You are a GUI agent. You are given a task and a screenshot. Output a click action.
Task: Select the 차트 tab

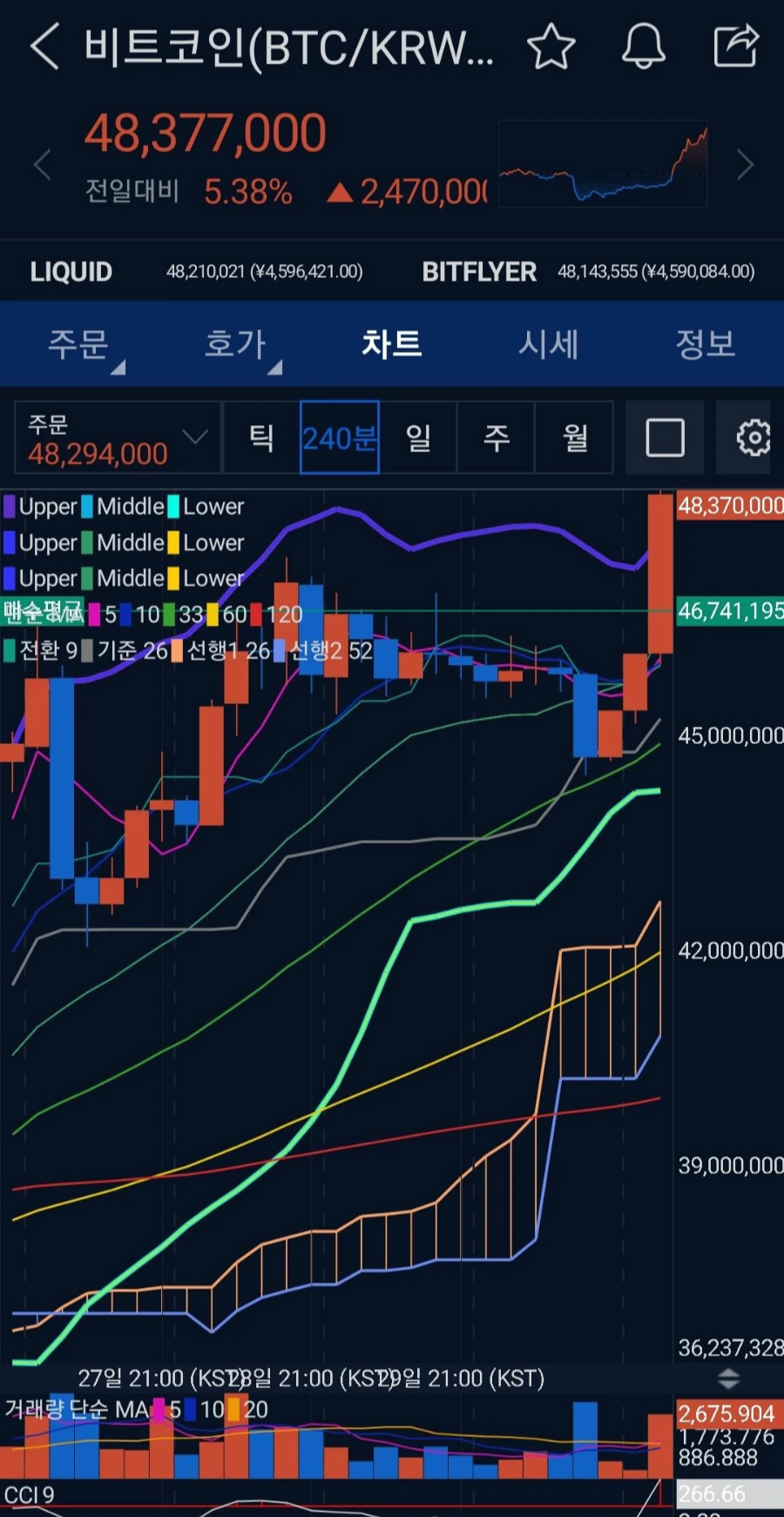tap(392, 344)
